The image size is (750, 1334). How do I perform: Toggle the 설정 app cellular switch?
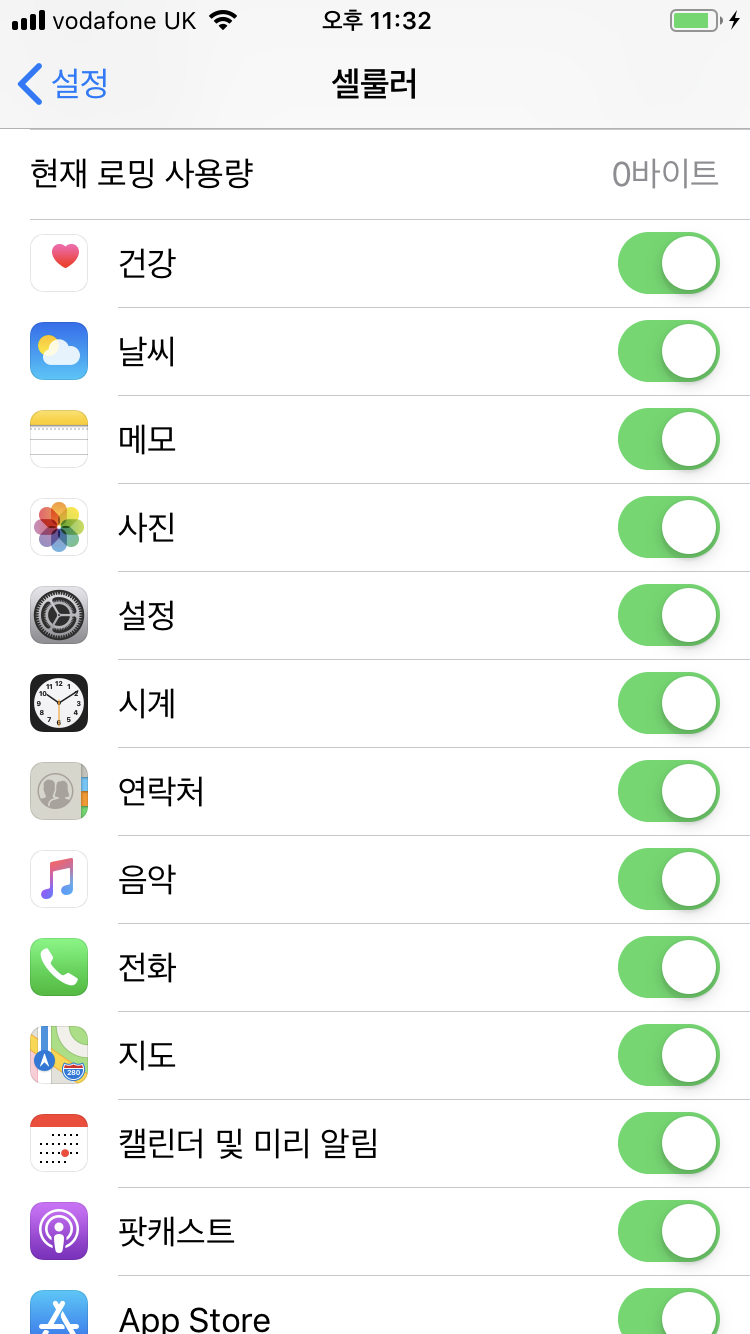(x=668, y=616)
